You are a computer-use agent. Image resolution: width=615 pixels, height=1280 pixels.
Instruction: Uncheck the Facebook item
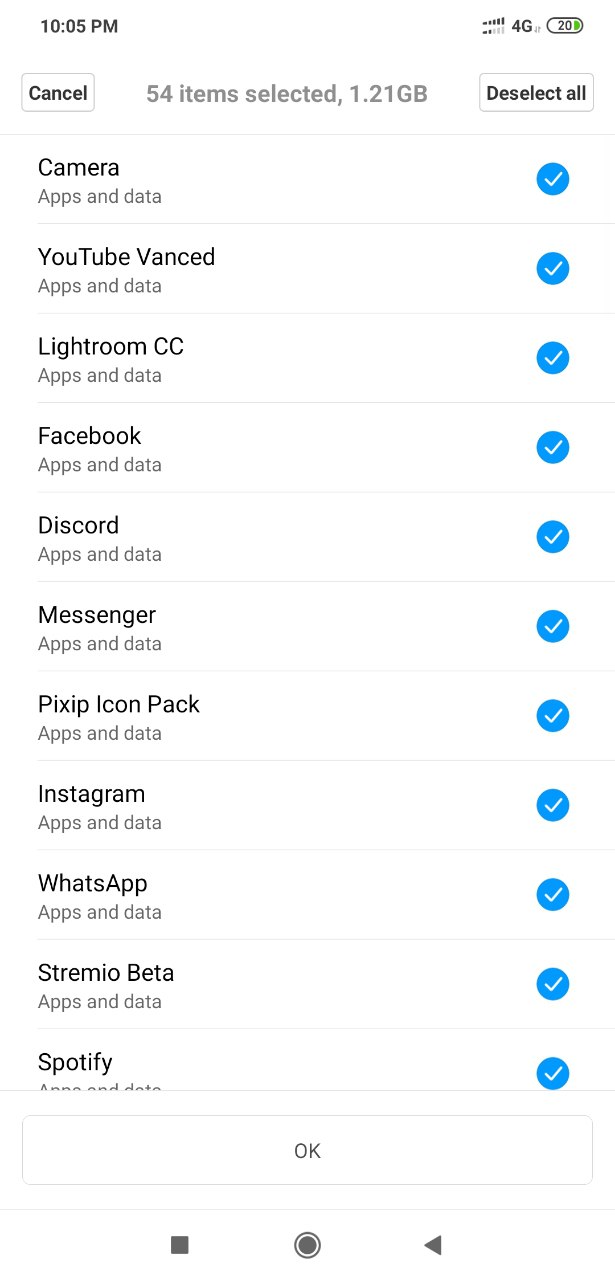click(x=553, y=447)
